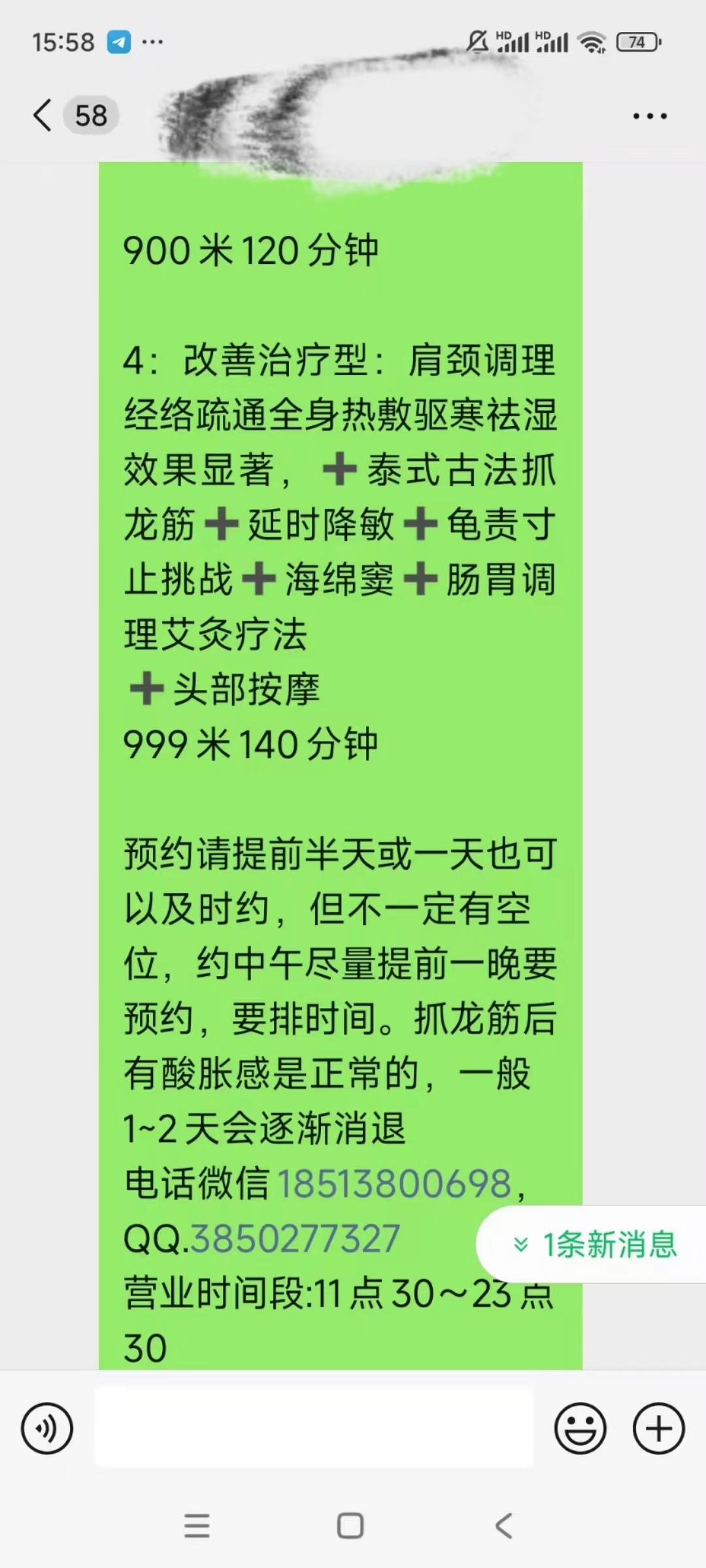706x1568 pixels.
Task: Open the system recent apps menu
Action: tap(197, 1526)
